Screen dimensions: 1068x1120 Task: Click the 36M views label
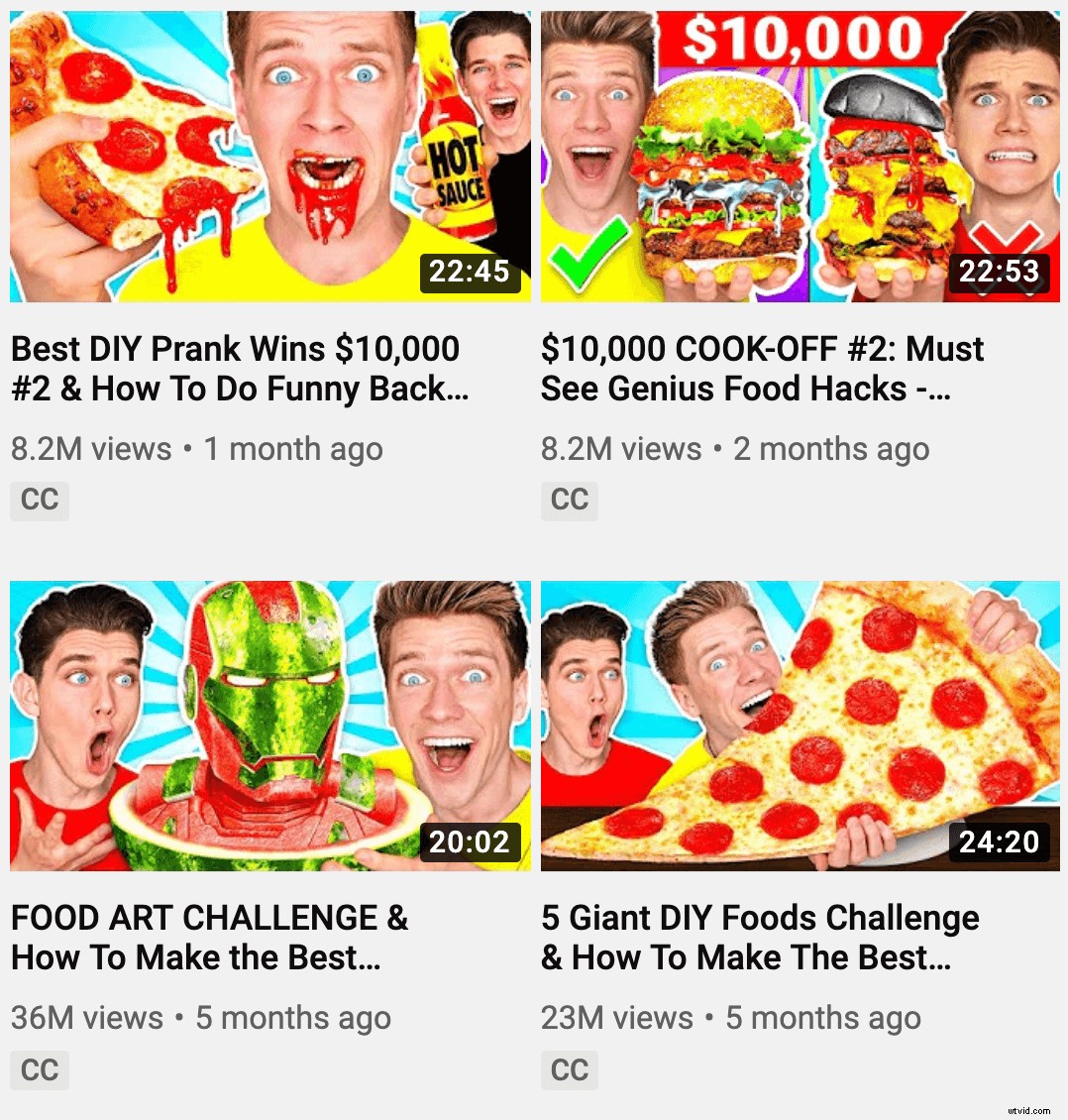tap(85, 1018)
